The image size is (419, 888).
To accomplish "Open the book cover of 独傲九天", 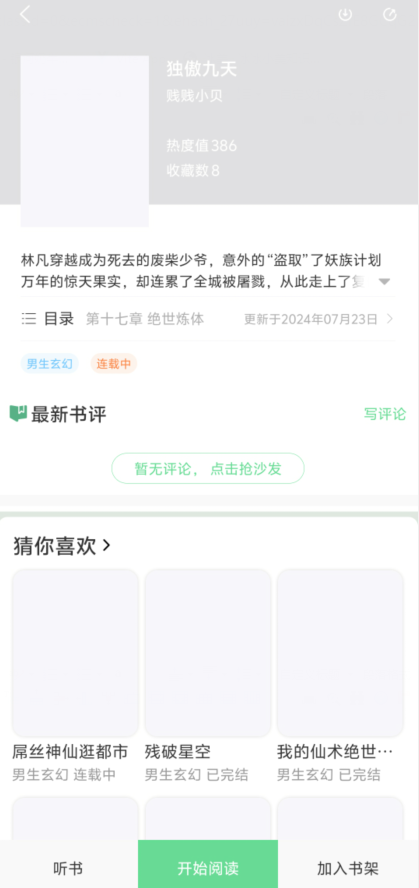I will coord(84,141).
